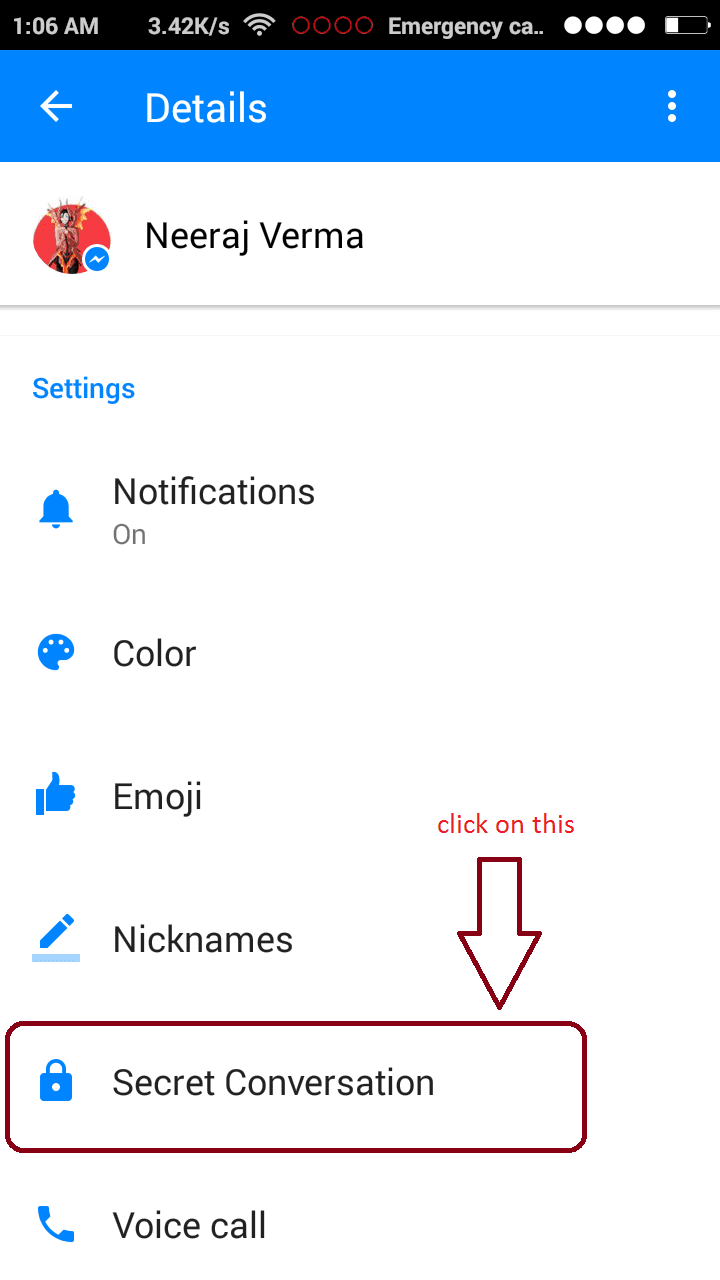
Task: Open the three-dot overflow menu
Action: pyautogui.click(x=671, y=106)
